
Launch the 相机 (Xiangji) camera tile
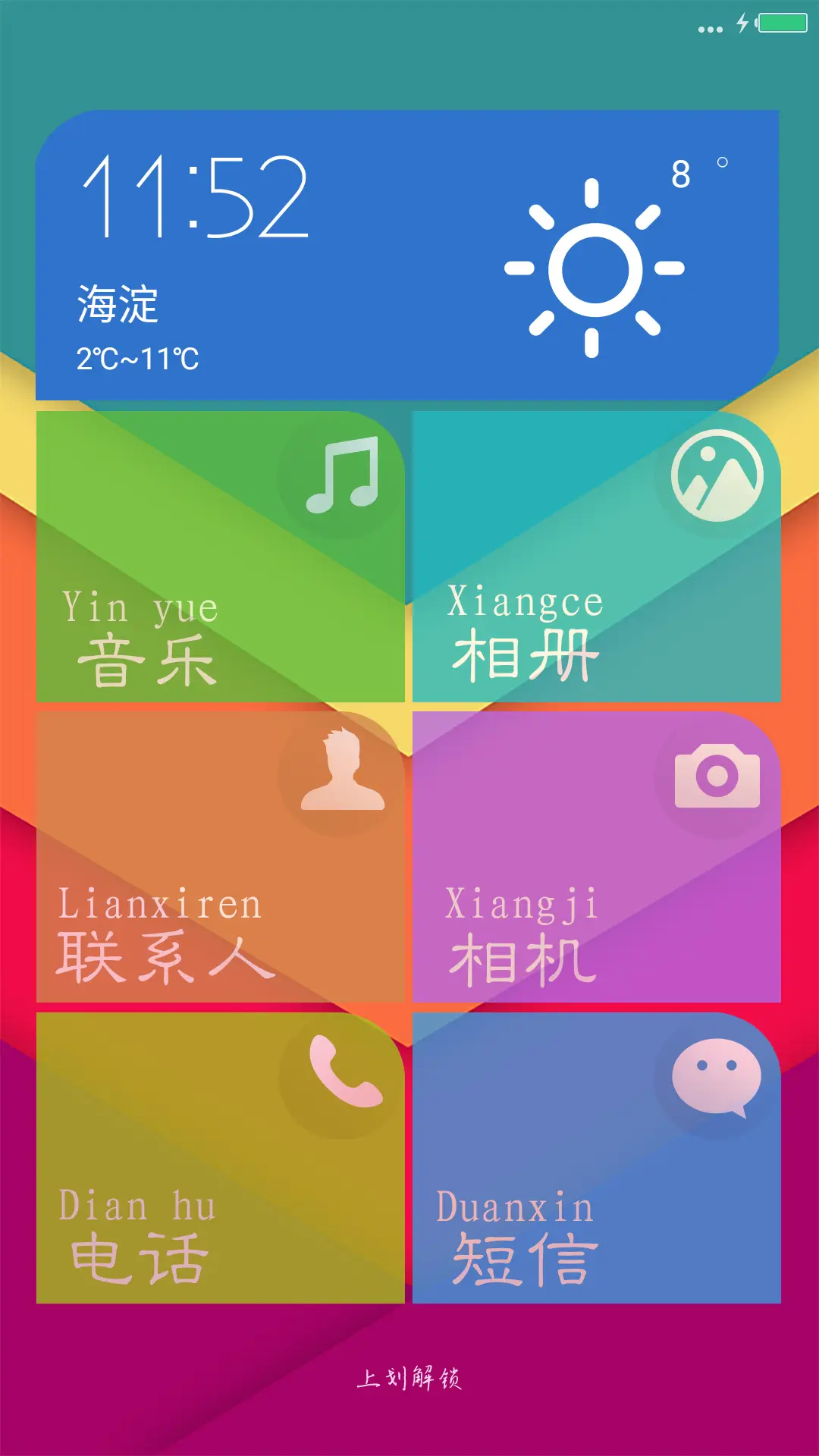pos(597,857)
